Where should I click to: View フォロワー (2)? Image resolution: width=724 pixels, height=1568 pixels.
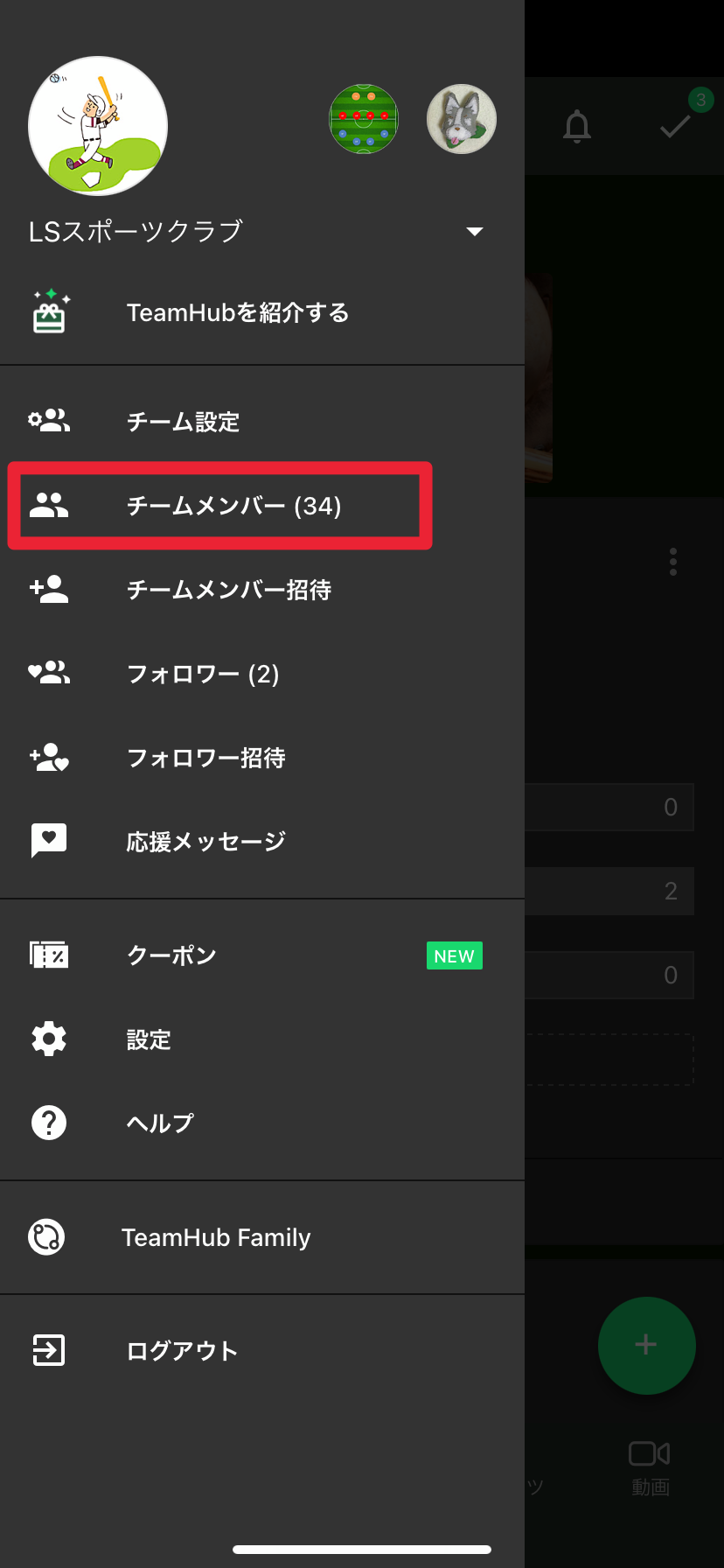tap(202, 674)
